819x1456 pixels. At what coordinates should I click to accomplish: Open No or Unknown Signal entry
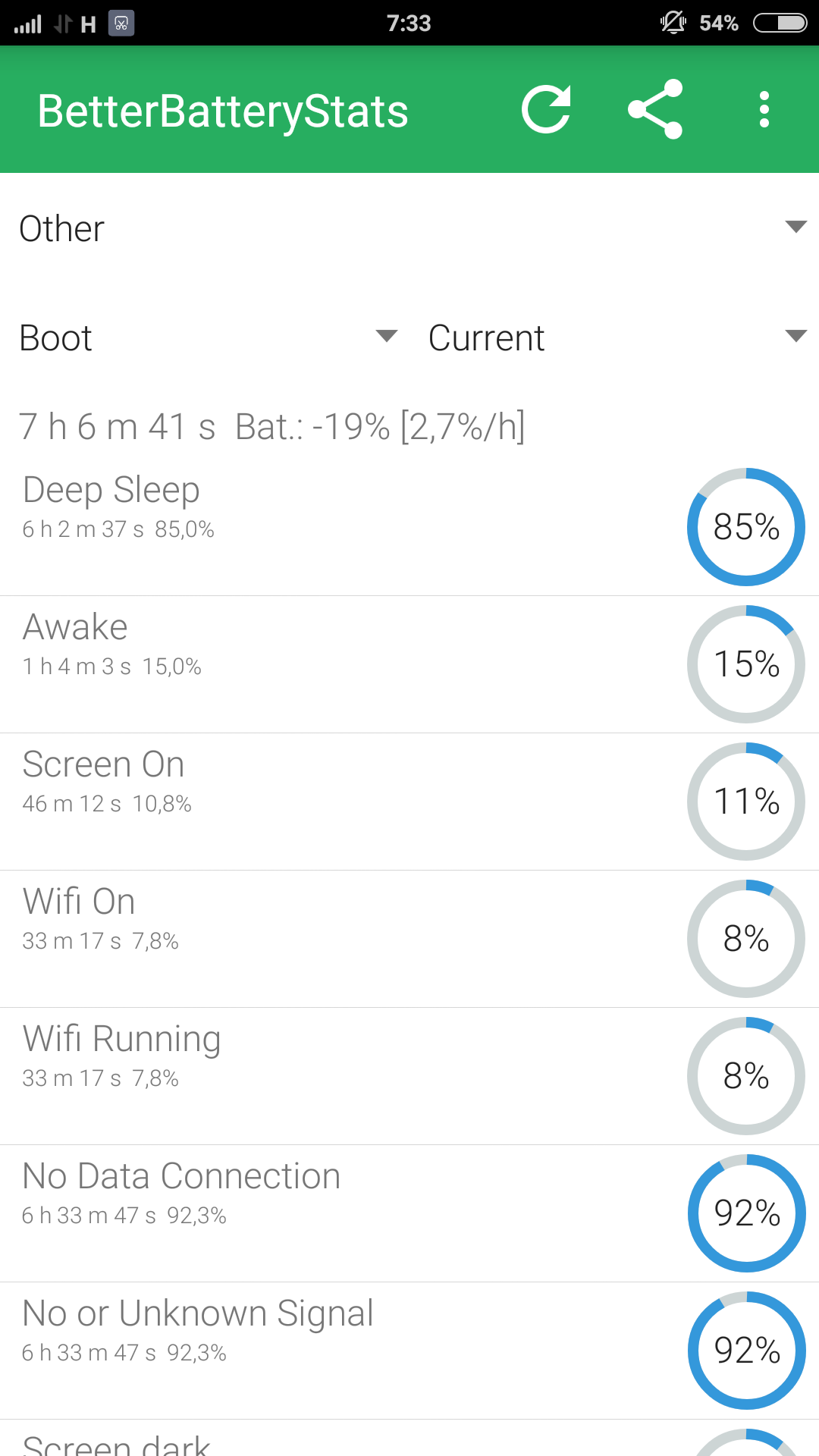coord(409,1351)
